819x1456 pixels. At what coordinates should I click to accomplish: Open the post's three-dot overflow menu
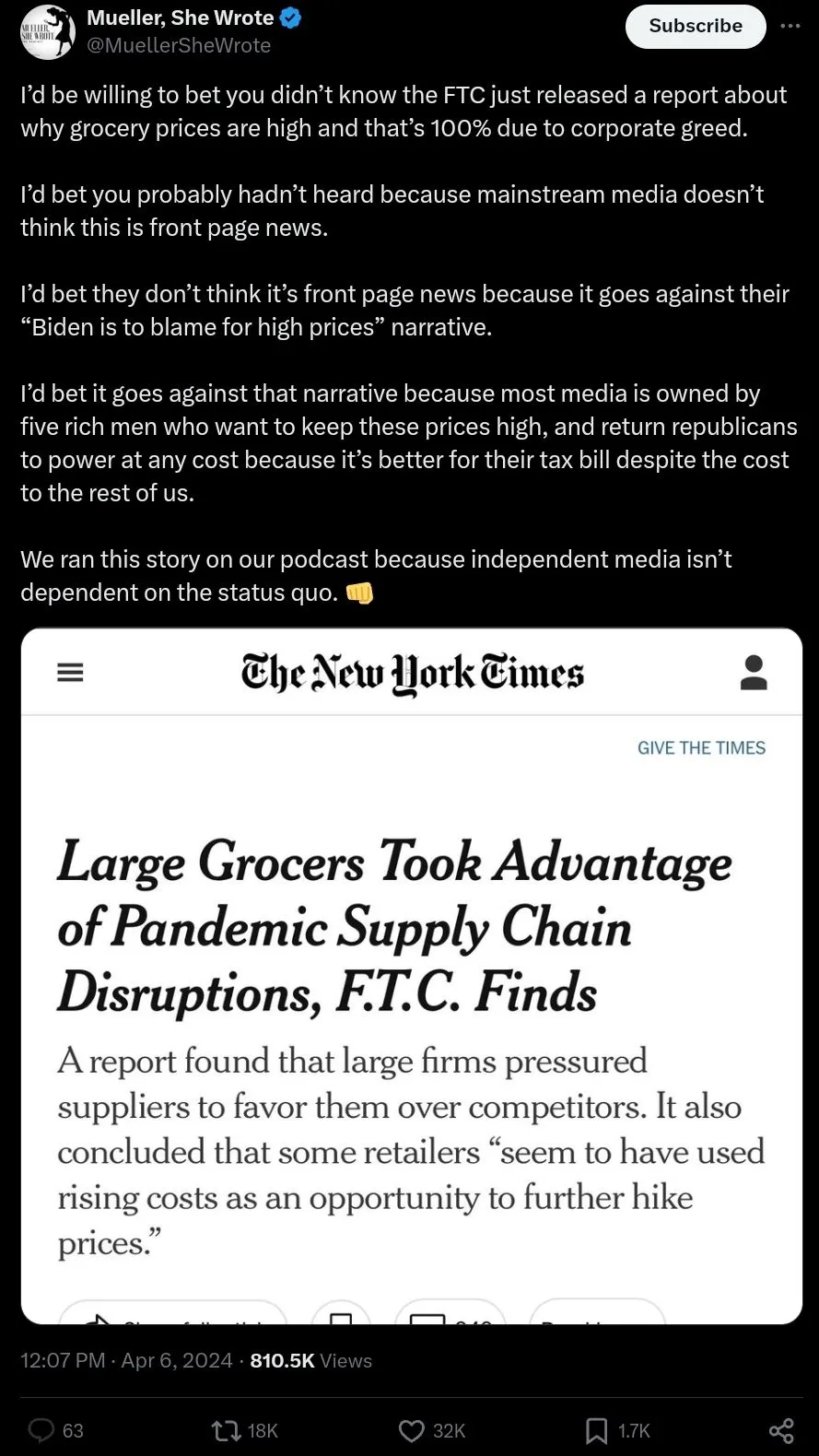point(790,26)
